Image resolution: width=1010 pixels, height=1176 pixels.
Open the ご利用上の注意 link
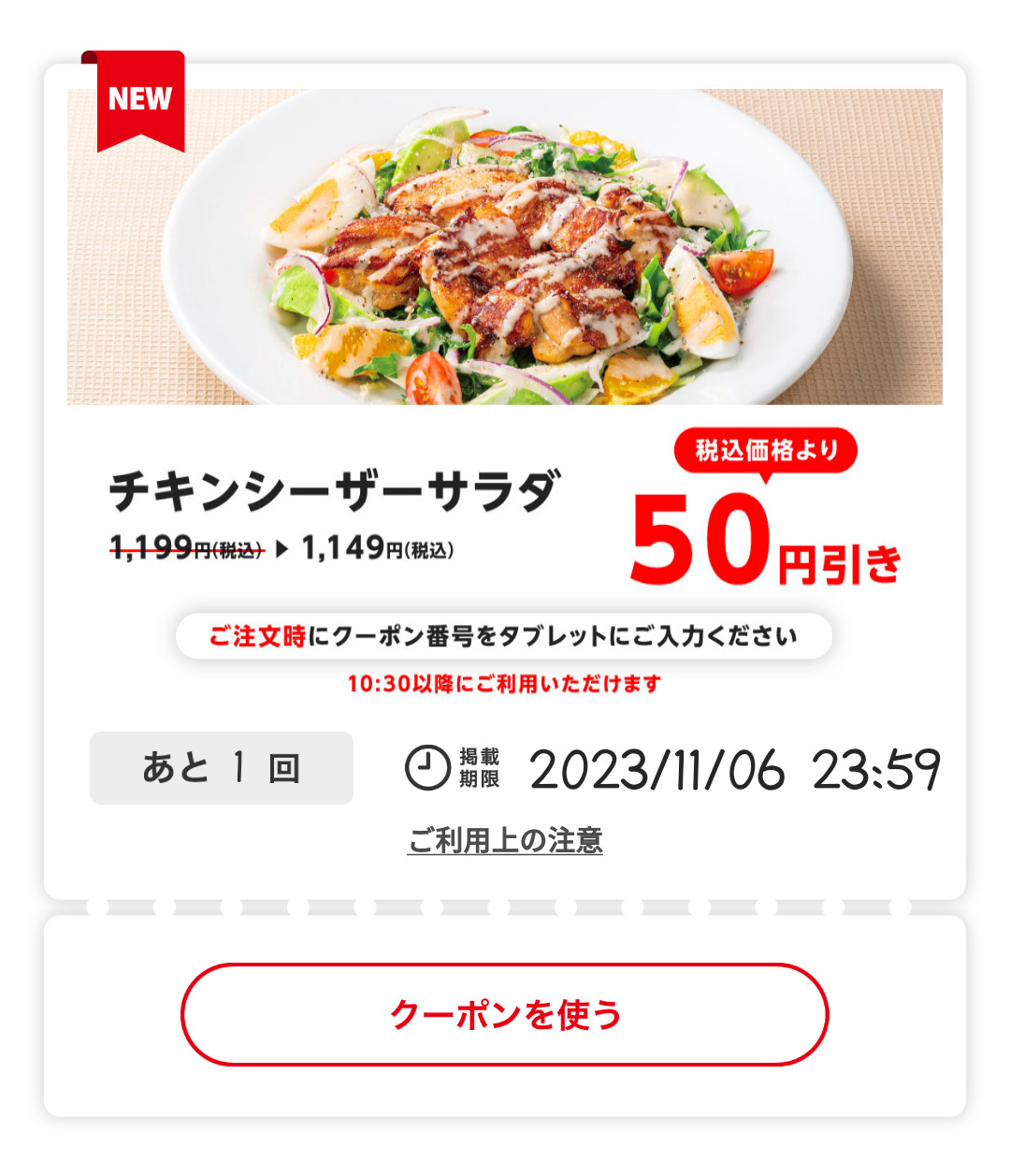tap(505, 840)
